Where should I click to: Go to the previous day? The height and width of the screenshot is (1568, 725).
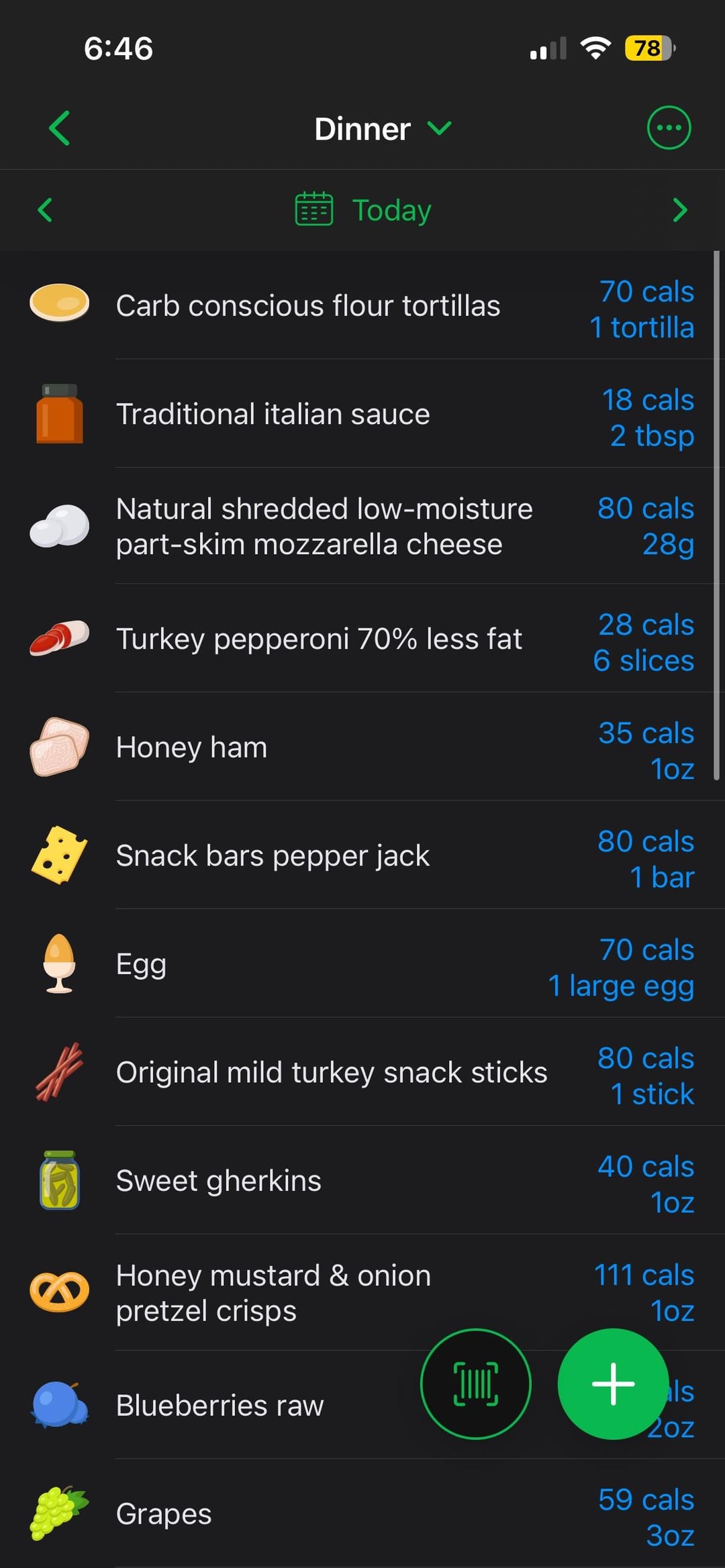click(x=45, y=210)
